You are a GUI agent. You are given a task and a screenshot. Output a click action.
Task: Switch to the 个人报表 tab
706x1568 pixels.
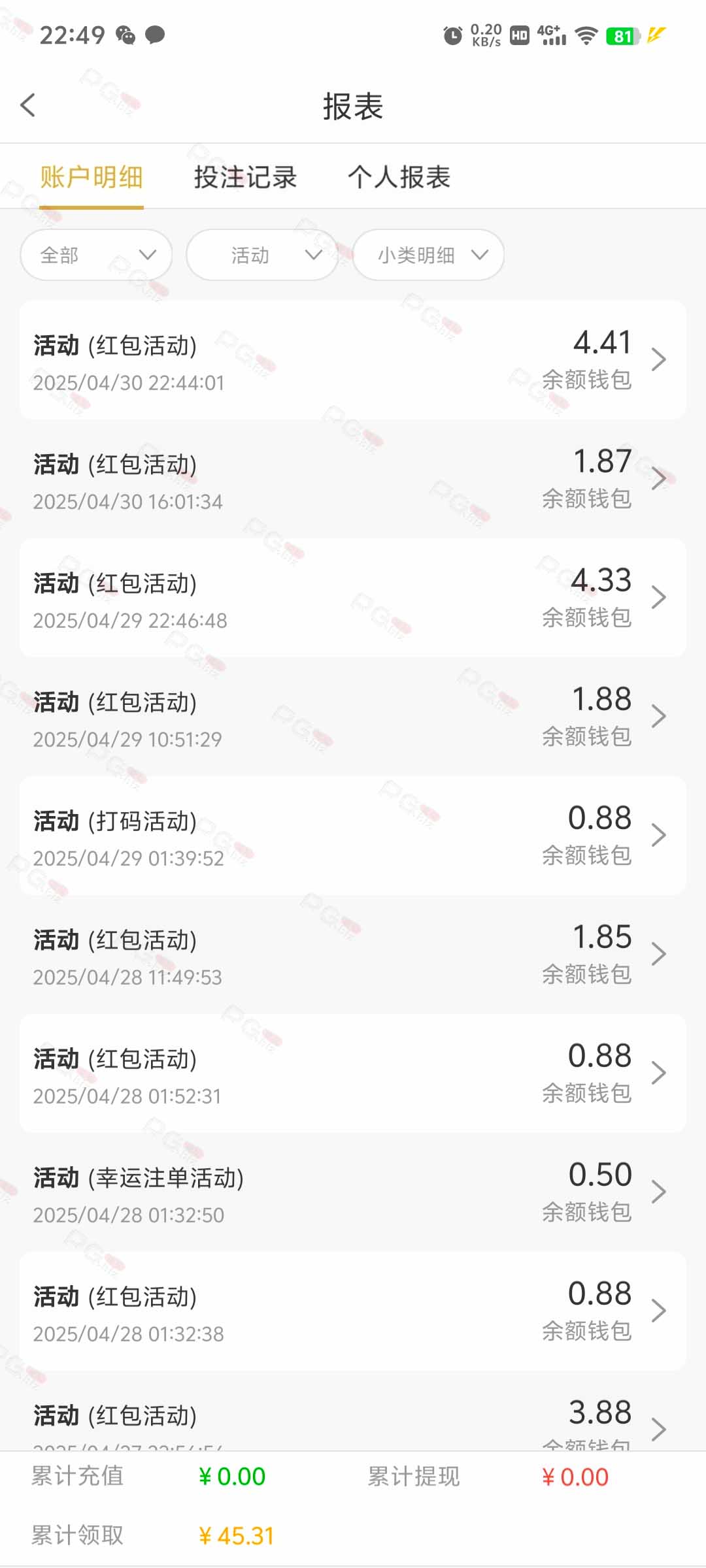point(399,177)
